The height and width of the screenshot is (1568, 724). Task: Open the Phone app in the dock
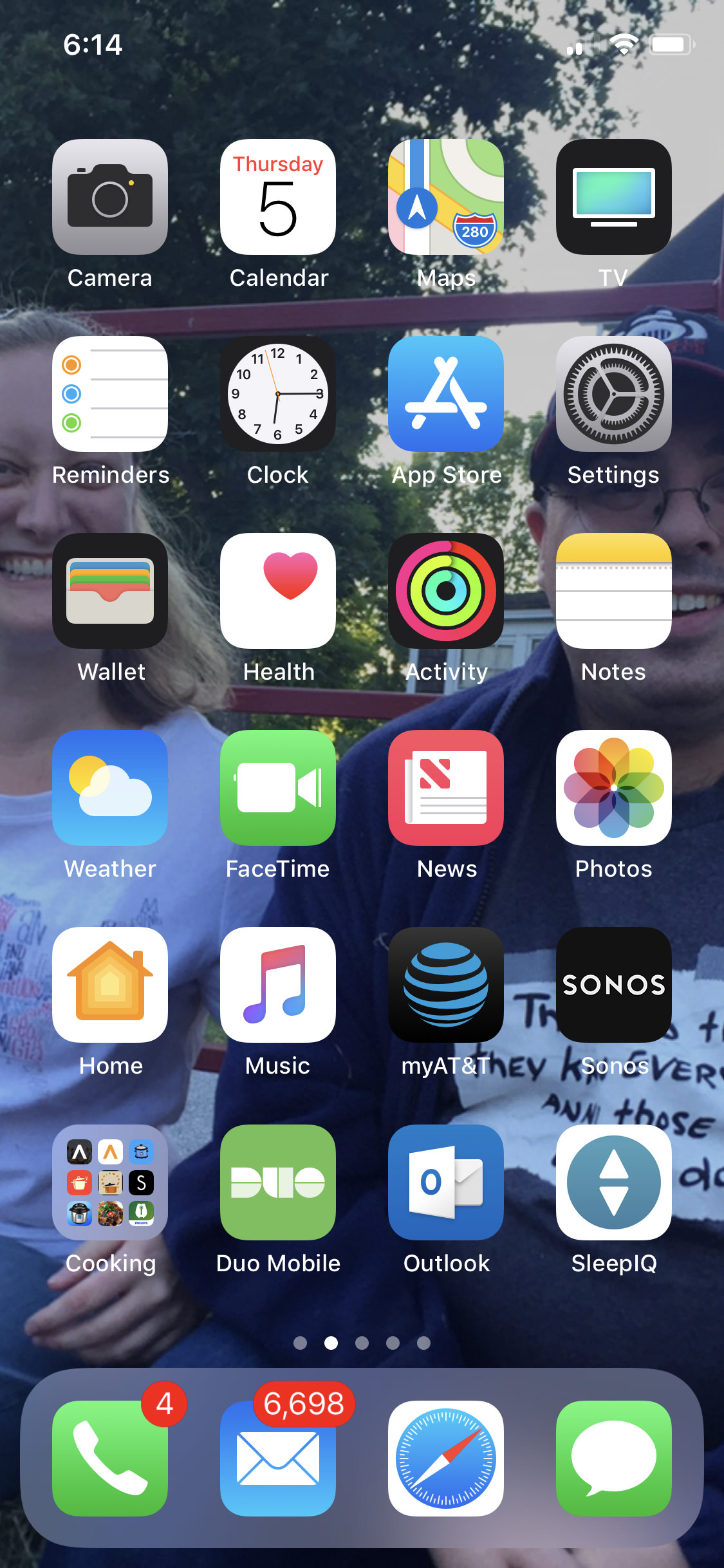(110, 1459)
